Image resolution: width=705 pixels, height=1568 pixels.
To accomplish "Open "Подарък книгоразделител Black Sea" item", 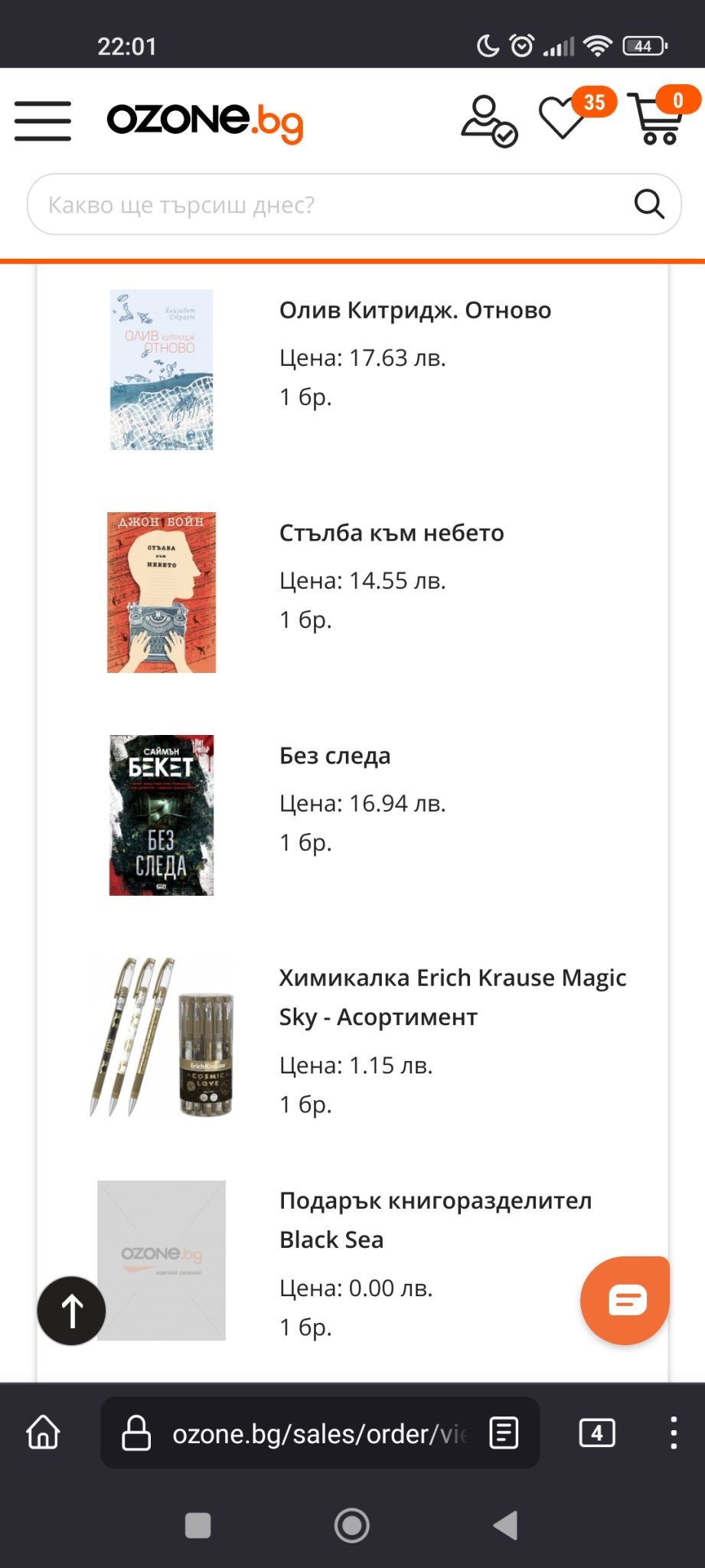I will [x=435, y=1220].
